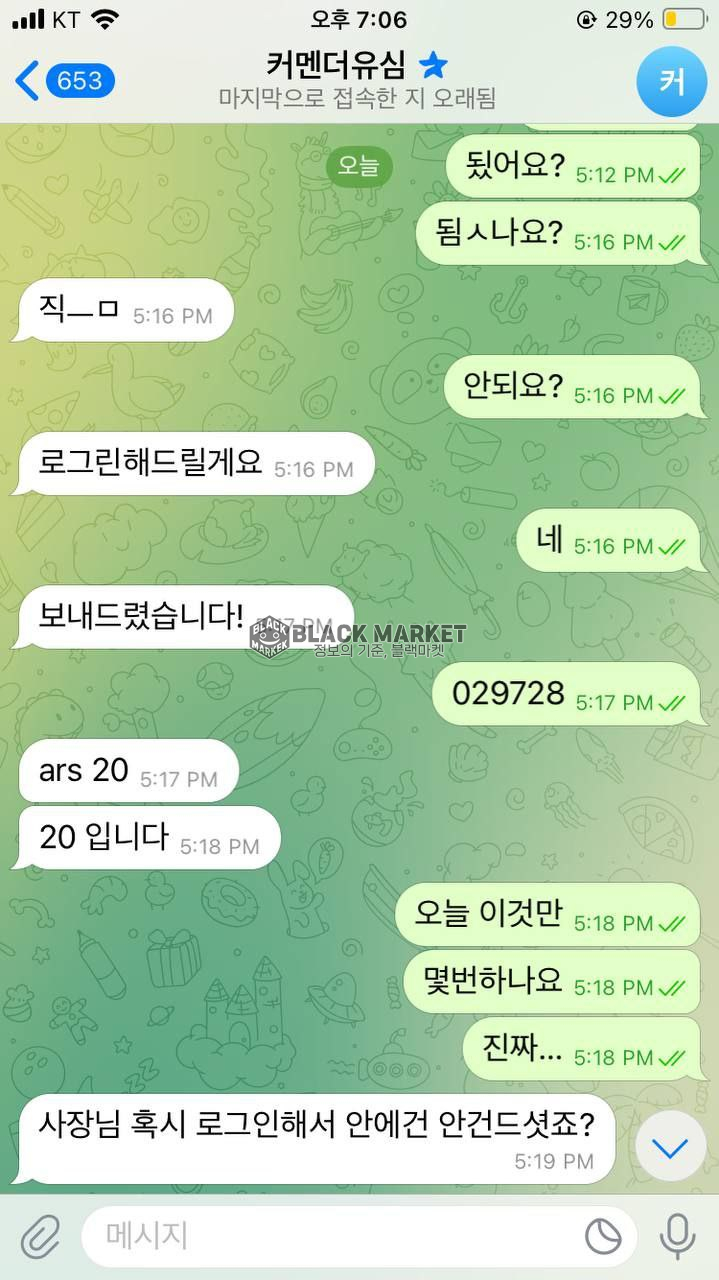Image resolution: width=719 pixels, height=1280 pixels.
Task: Attach a file with the paperclip
Action: [40, 1236]
